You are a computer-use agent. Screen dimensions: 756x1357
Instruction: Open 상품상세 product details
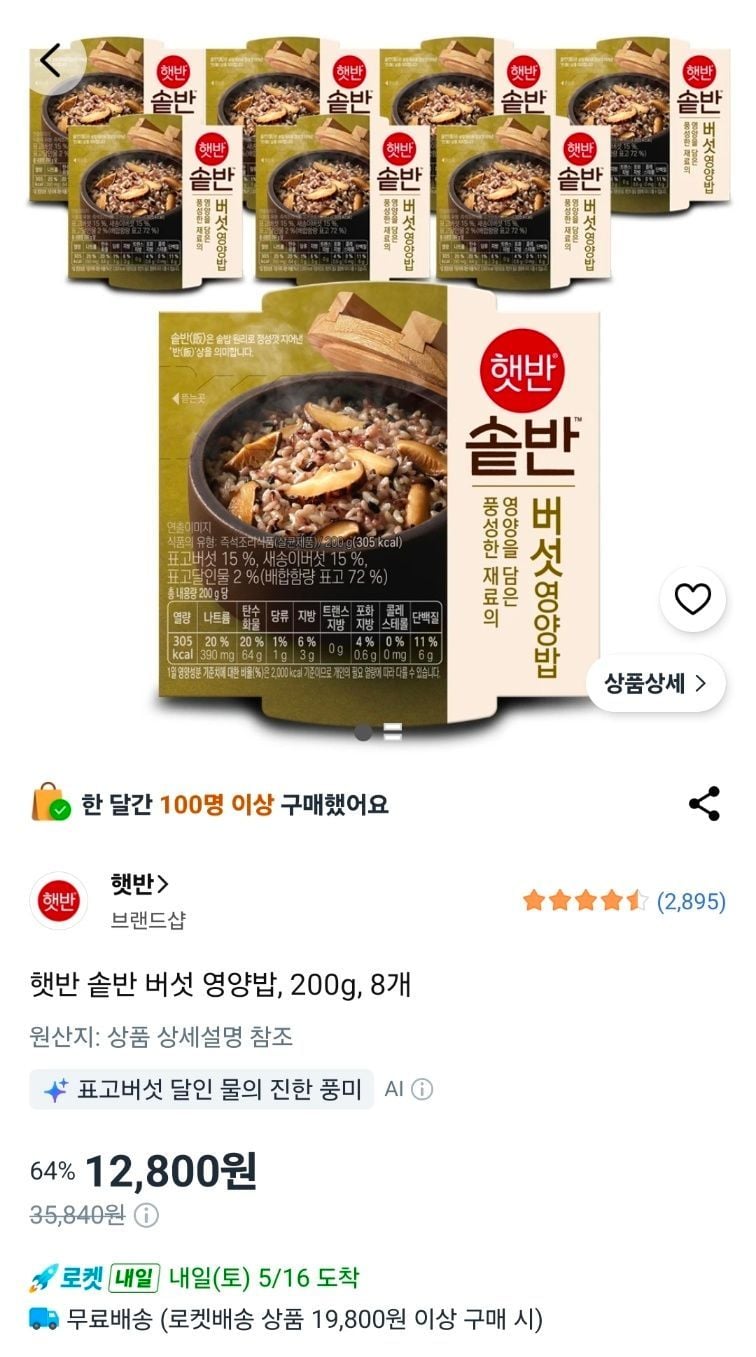click(x=656, y=684)
